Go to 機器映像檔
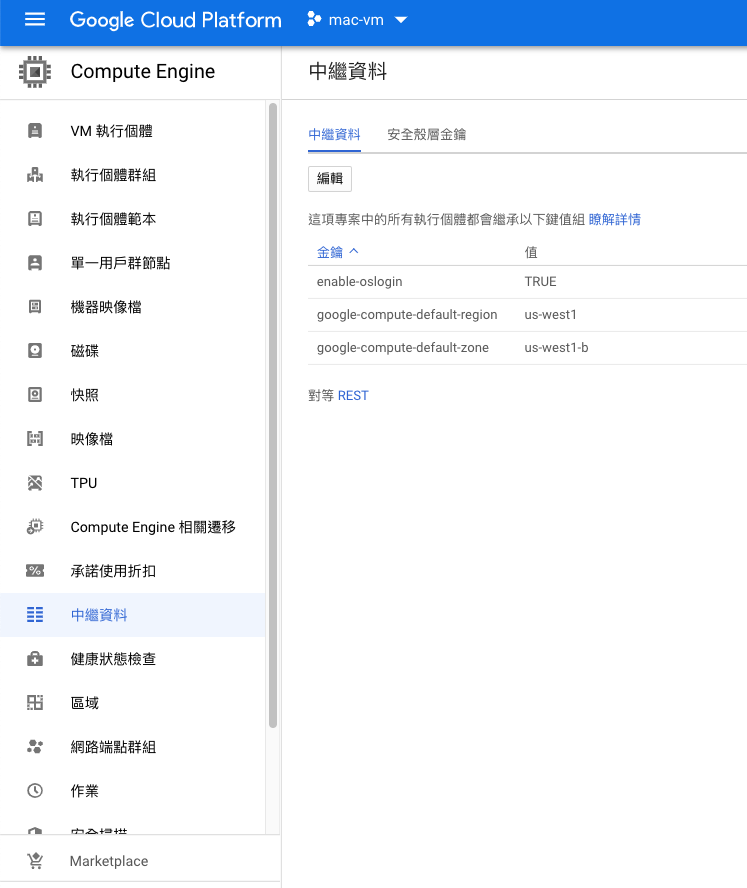The image size is (747, 888). [106, 307]
